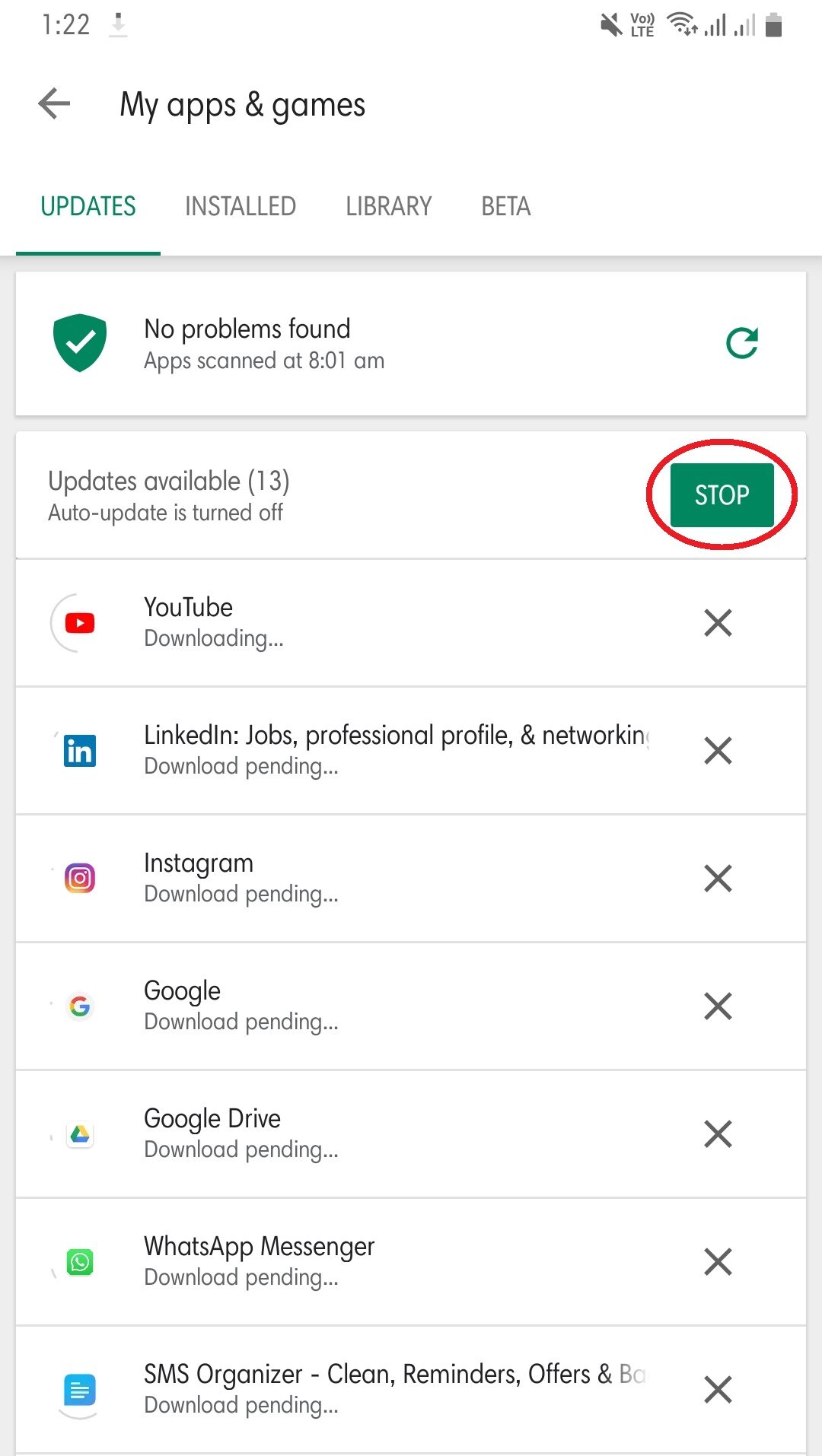Open the Beta tab
This screenshot has width=822, height=1456.
coord(505,206)
